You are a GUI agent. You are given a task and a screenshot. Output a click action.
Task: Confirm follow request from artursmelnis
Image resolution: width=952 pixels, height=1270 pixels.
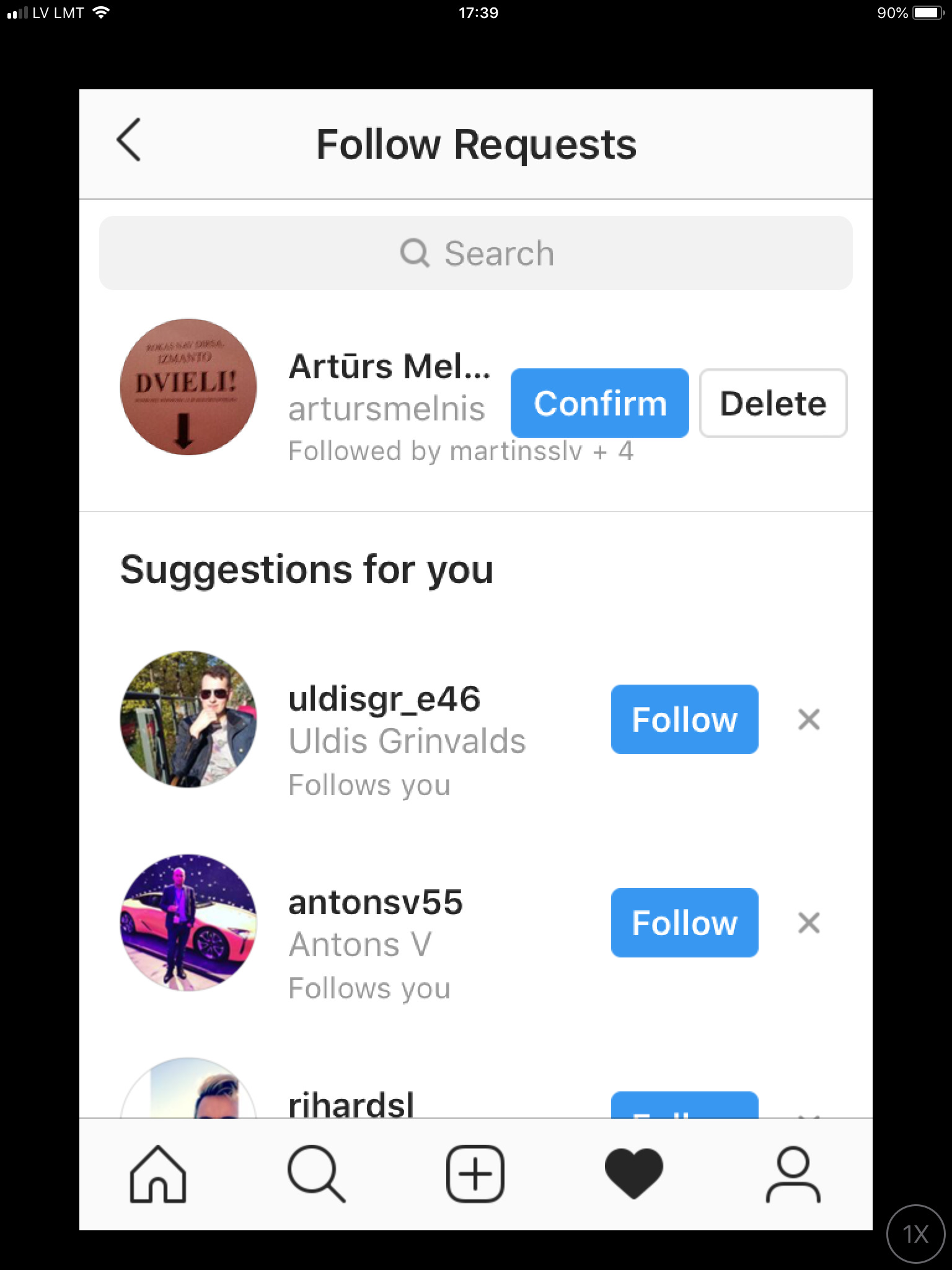click(x=599, y=403)
